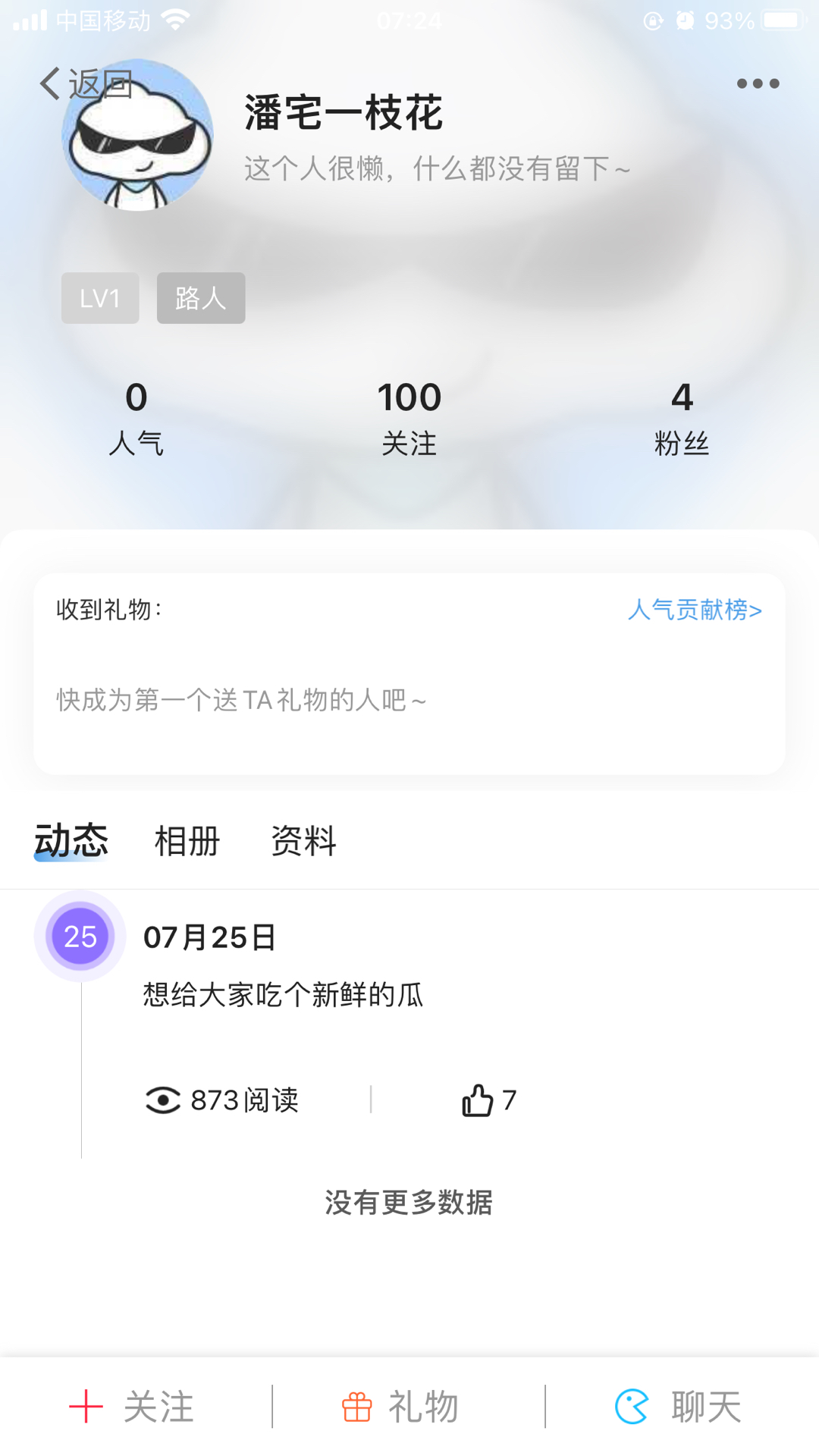Screen dimensions: 819x1456
Task: Start a chat via 聊天 button
Action: (679, 1407)
